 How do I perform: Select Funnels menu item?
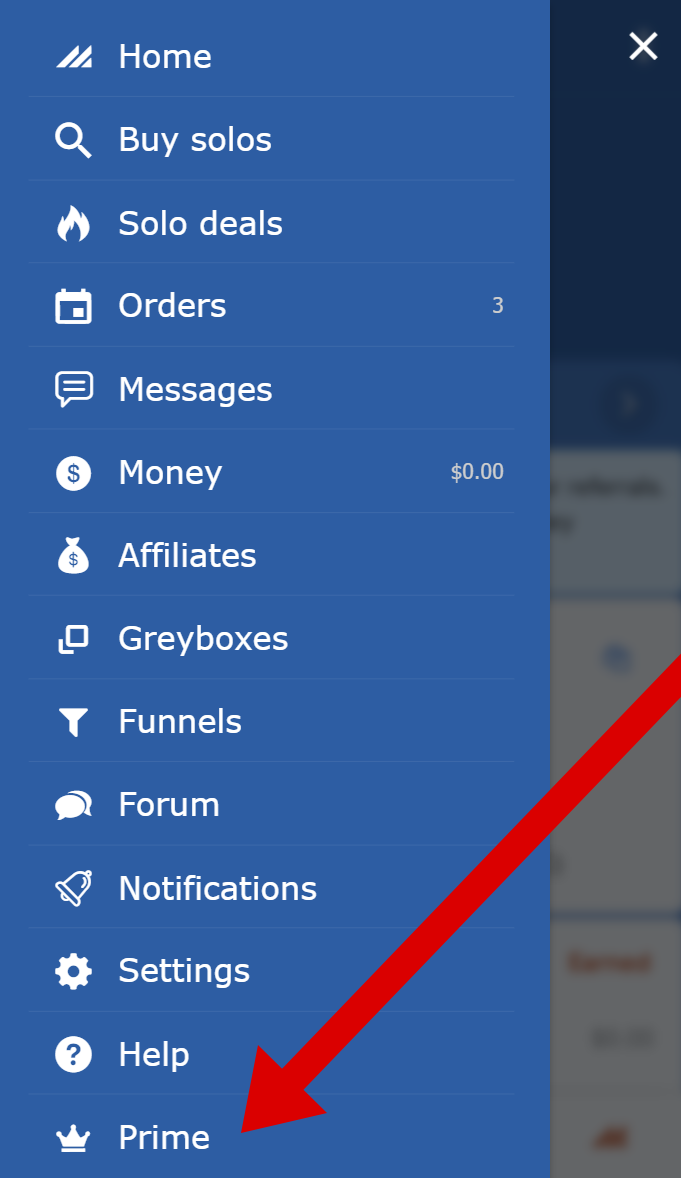[x=180, y=722]
